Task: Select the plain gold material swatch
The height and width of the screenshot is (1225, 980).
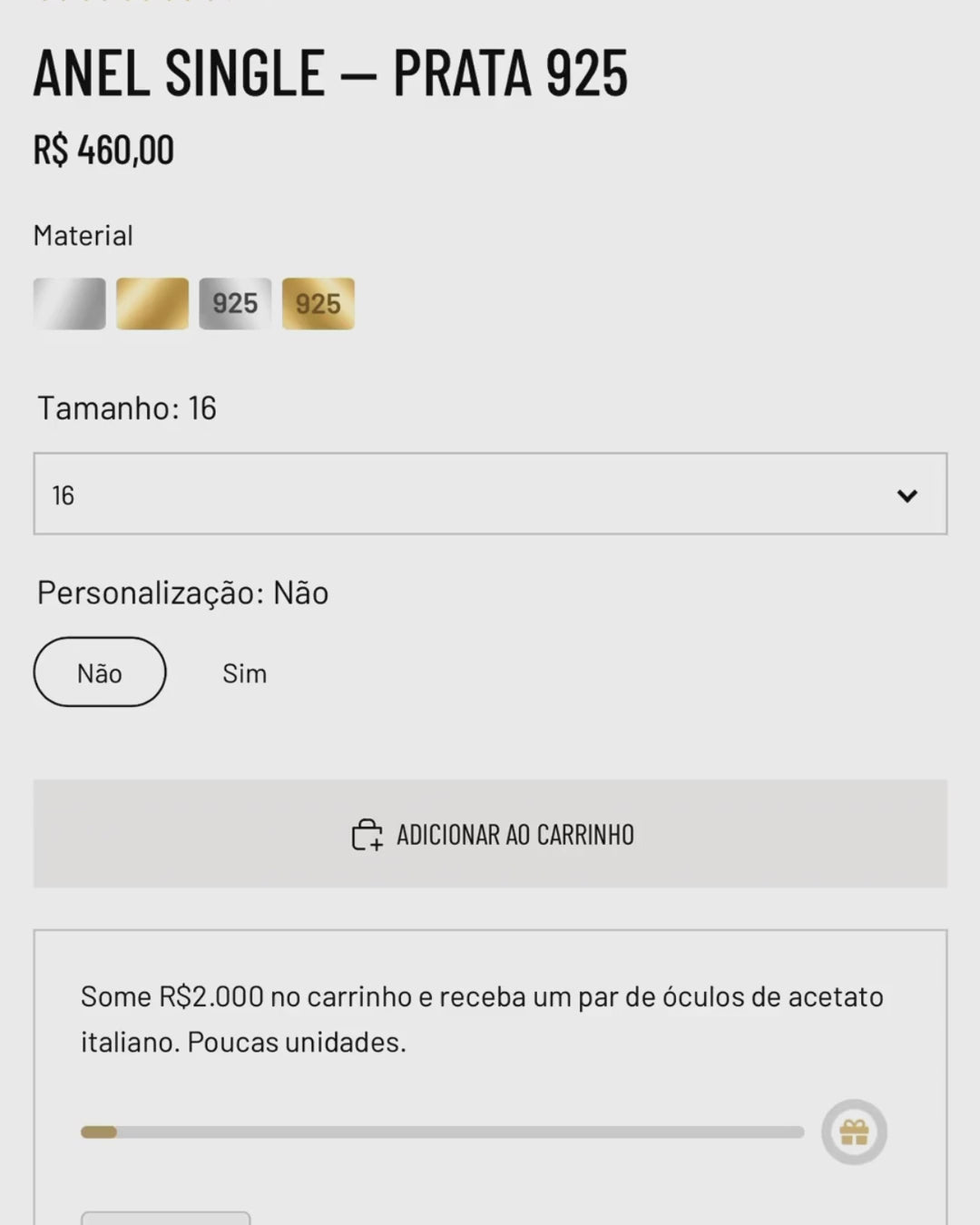Action: (152, 303)
